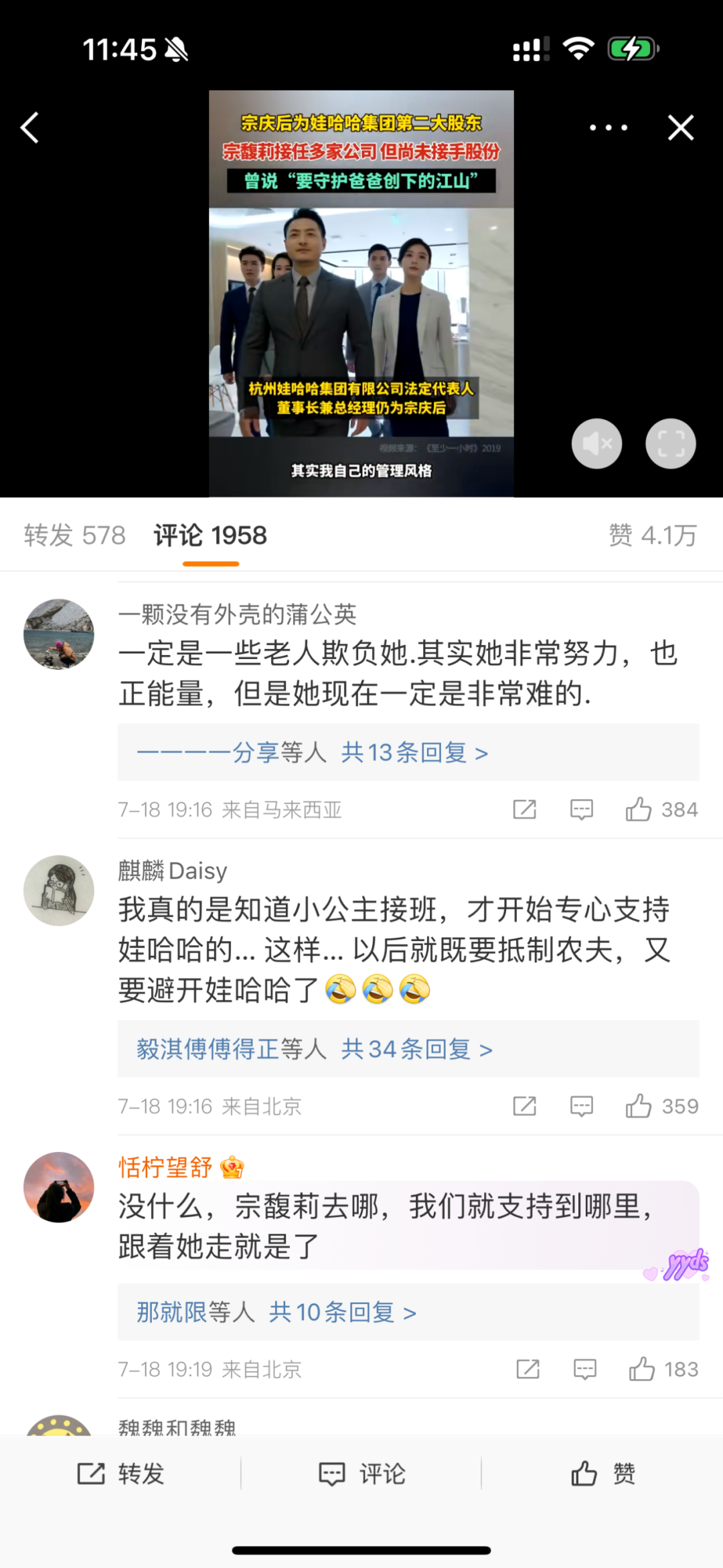Switch to the 赞 4.1万 tab
The width and height of the screenshot is (723, 1568).
pos(652,536)
